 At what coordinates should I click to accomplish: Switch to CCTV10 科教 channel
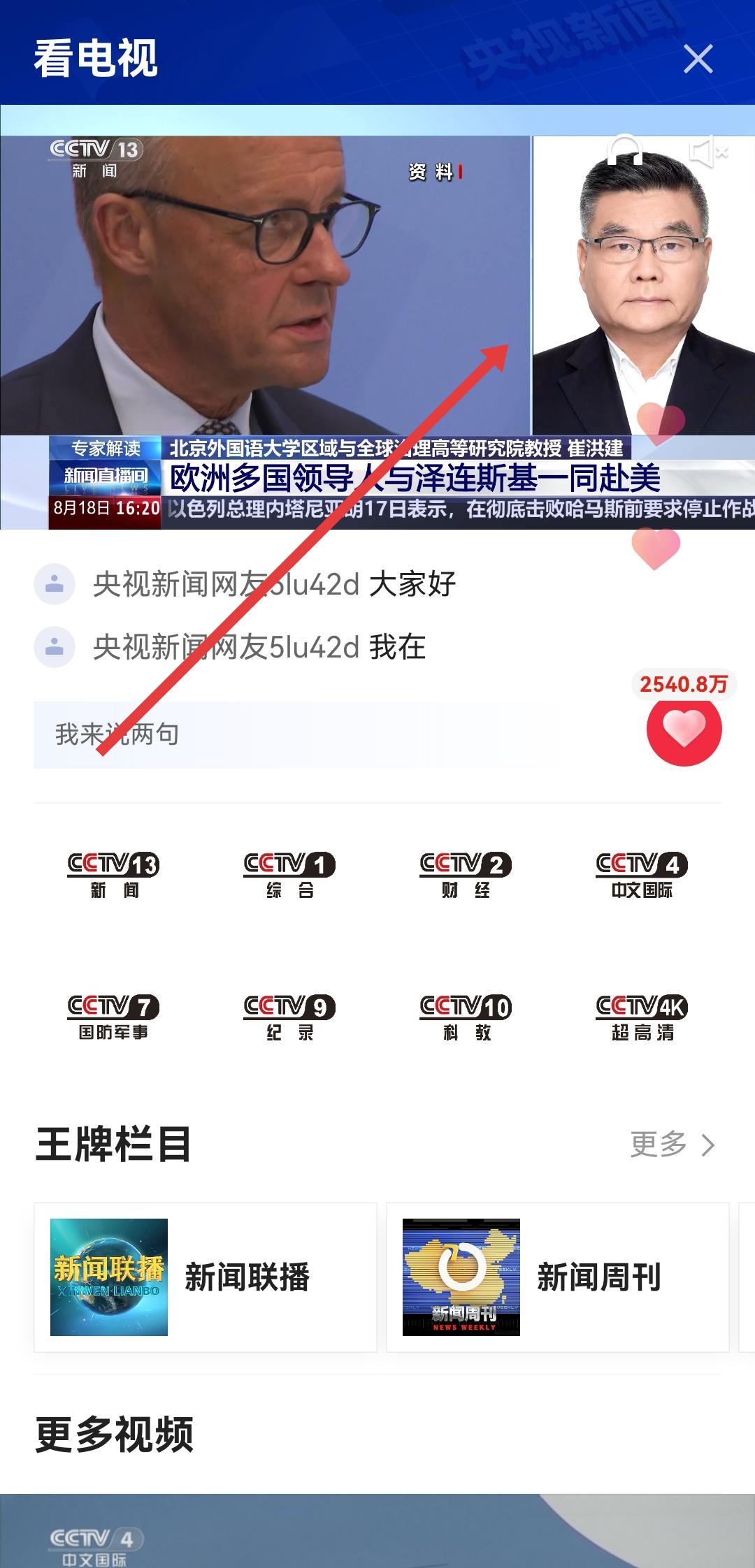coord(466,1017)
